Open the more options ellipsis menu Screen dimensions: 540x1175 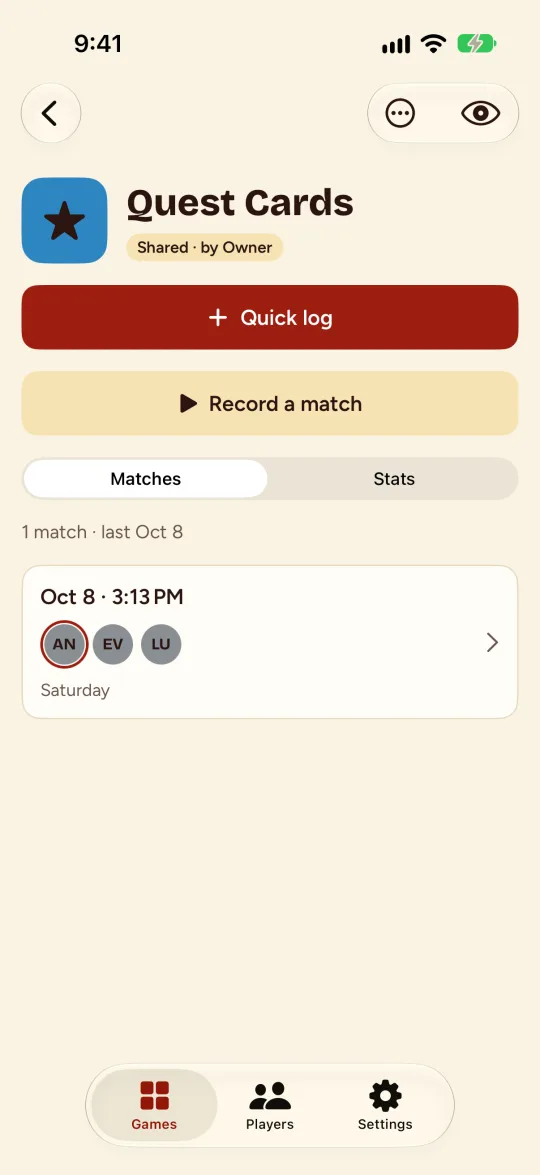coord(400,113)
